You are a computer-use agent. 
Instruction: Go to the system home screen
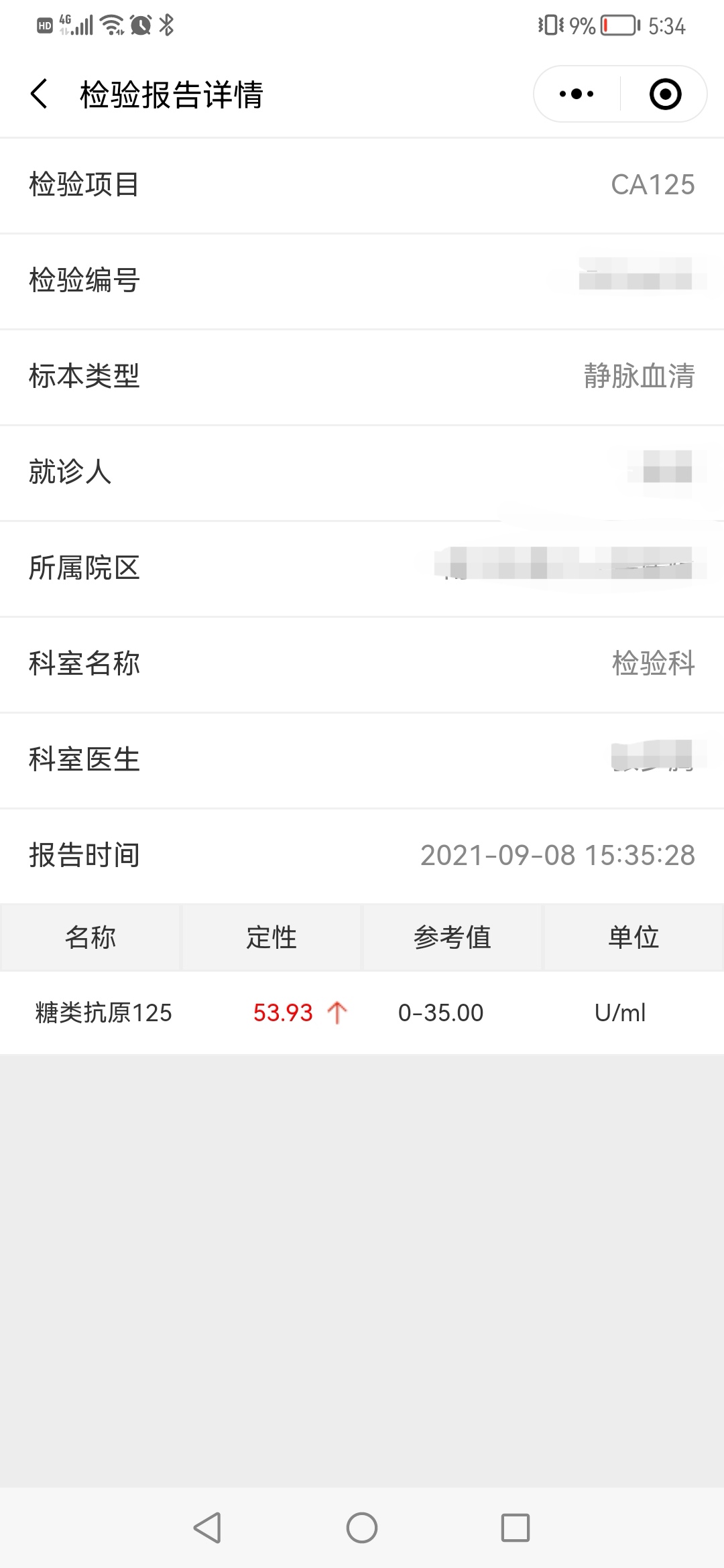[x=362, y=1528]
